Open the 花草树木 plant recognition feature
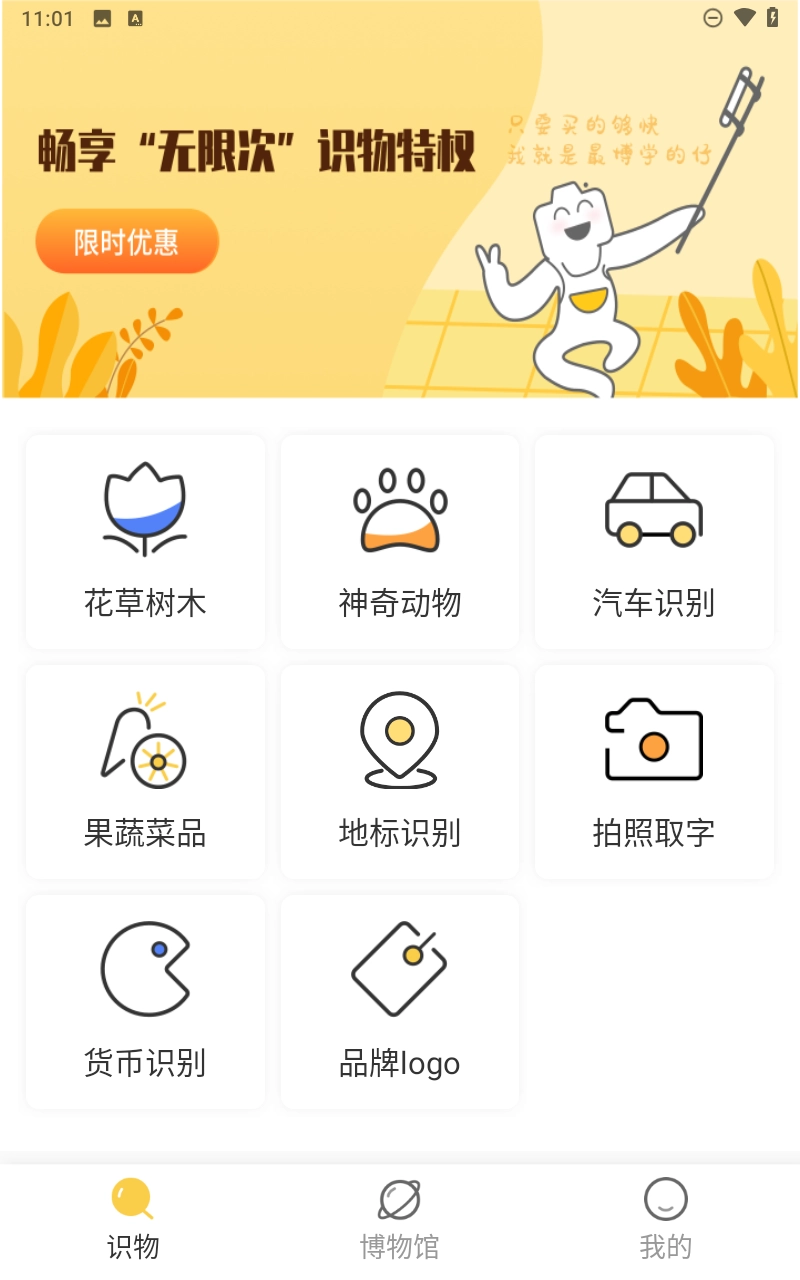This screenshot has height=1280, width=800. (144, 542)
